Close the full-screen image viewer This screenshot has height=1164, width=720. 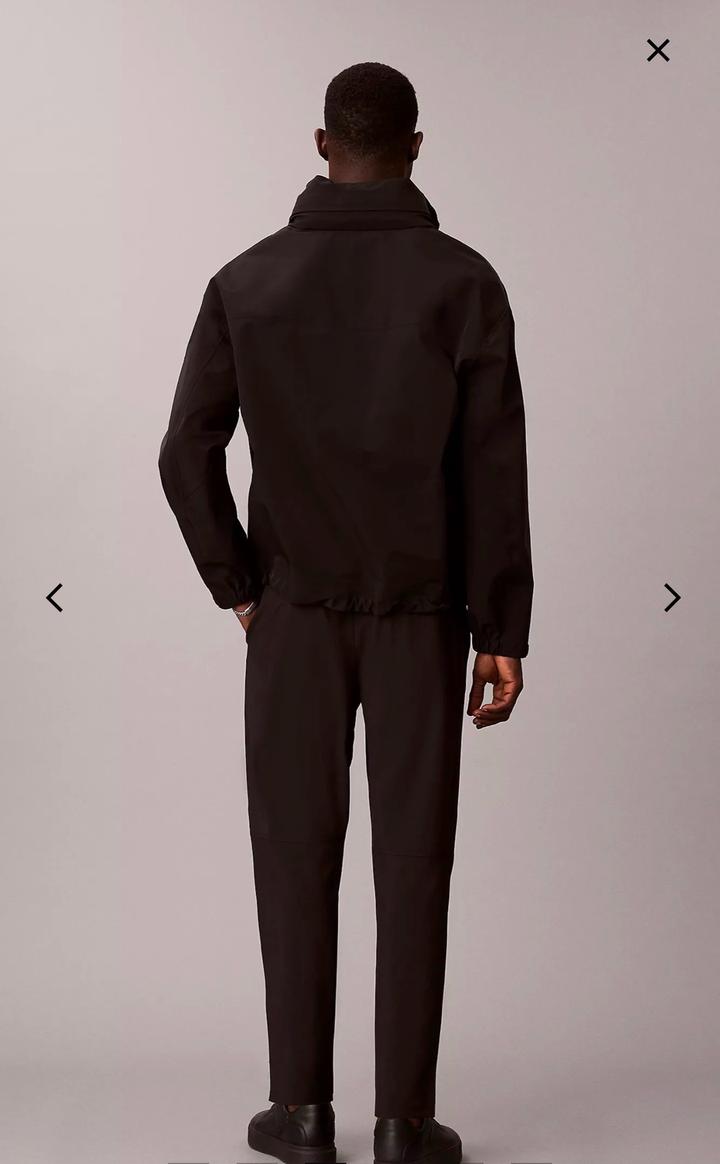click(657, 50)
